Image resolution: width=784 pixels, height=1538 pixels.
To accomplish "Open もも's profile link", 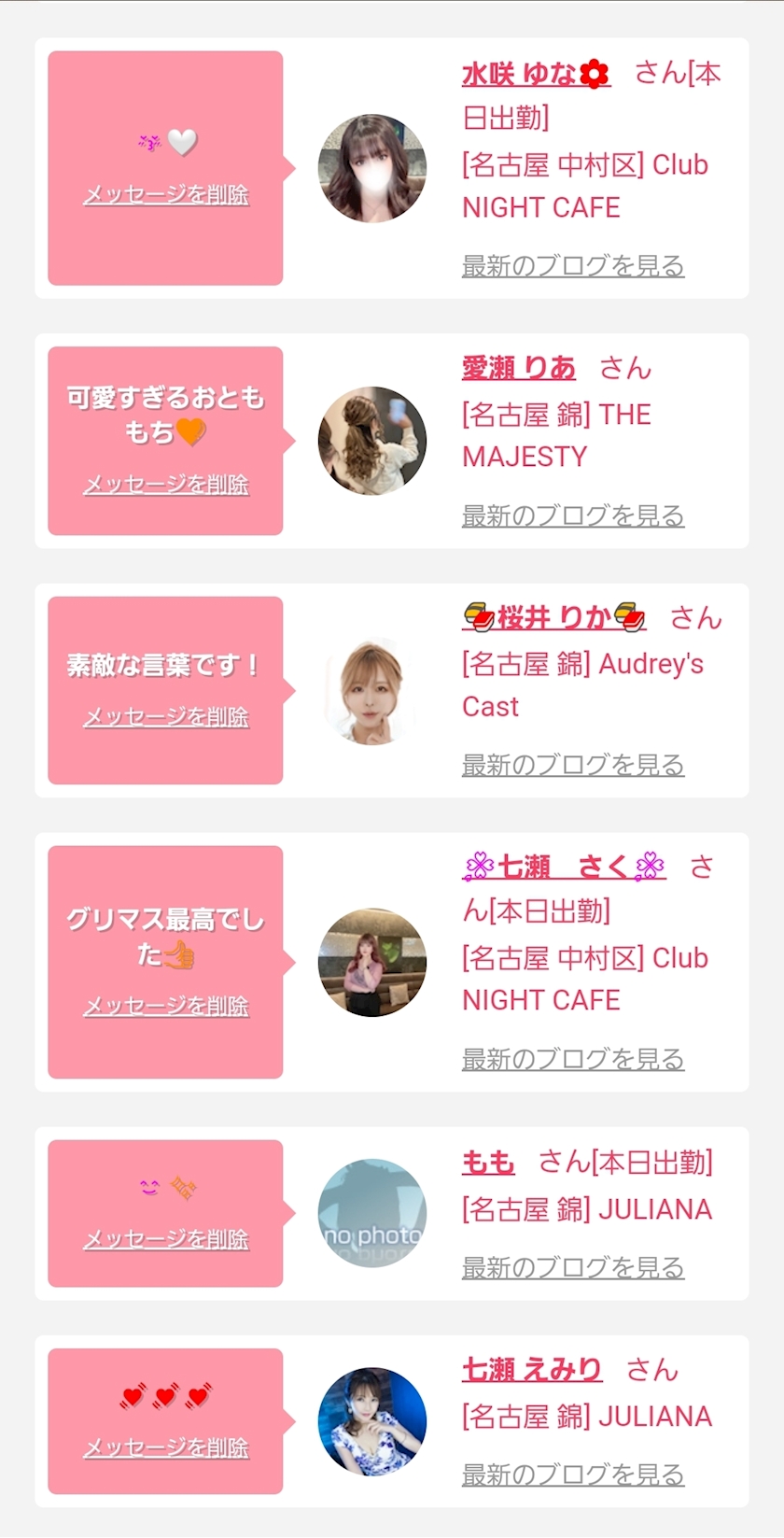I will (488, 1163).
